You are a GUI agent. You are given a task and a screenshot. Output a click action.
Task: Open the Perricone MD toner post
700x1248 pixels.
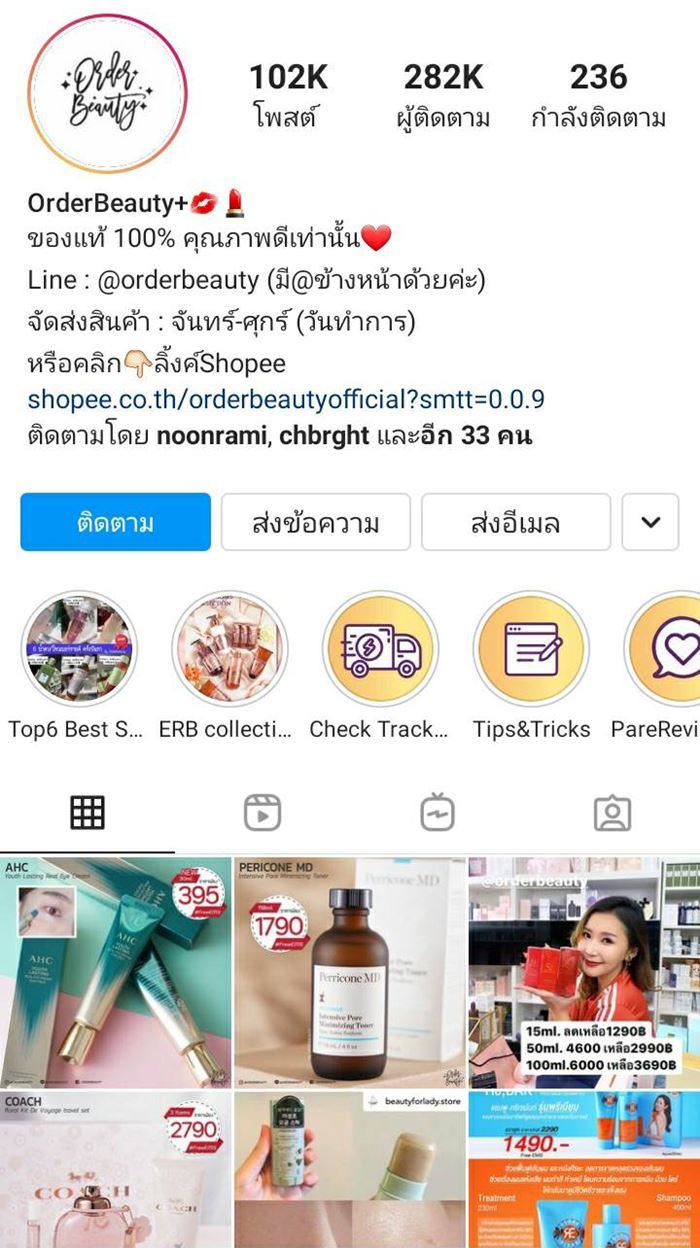349,971
